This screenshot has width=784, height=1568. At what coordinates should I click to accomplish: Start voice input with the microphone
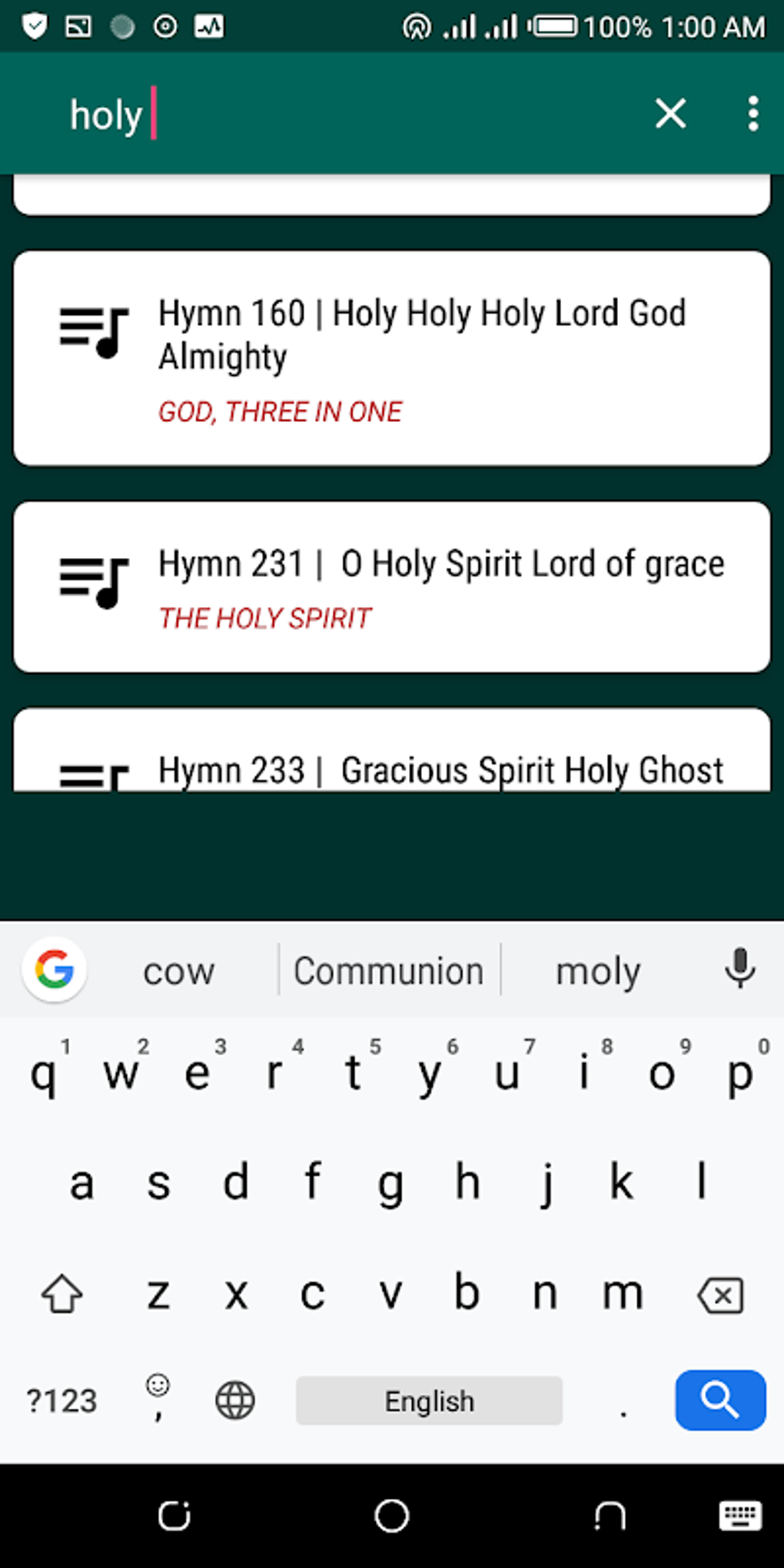pos(739,968)
